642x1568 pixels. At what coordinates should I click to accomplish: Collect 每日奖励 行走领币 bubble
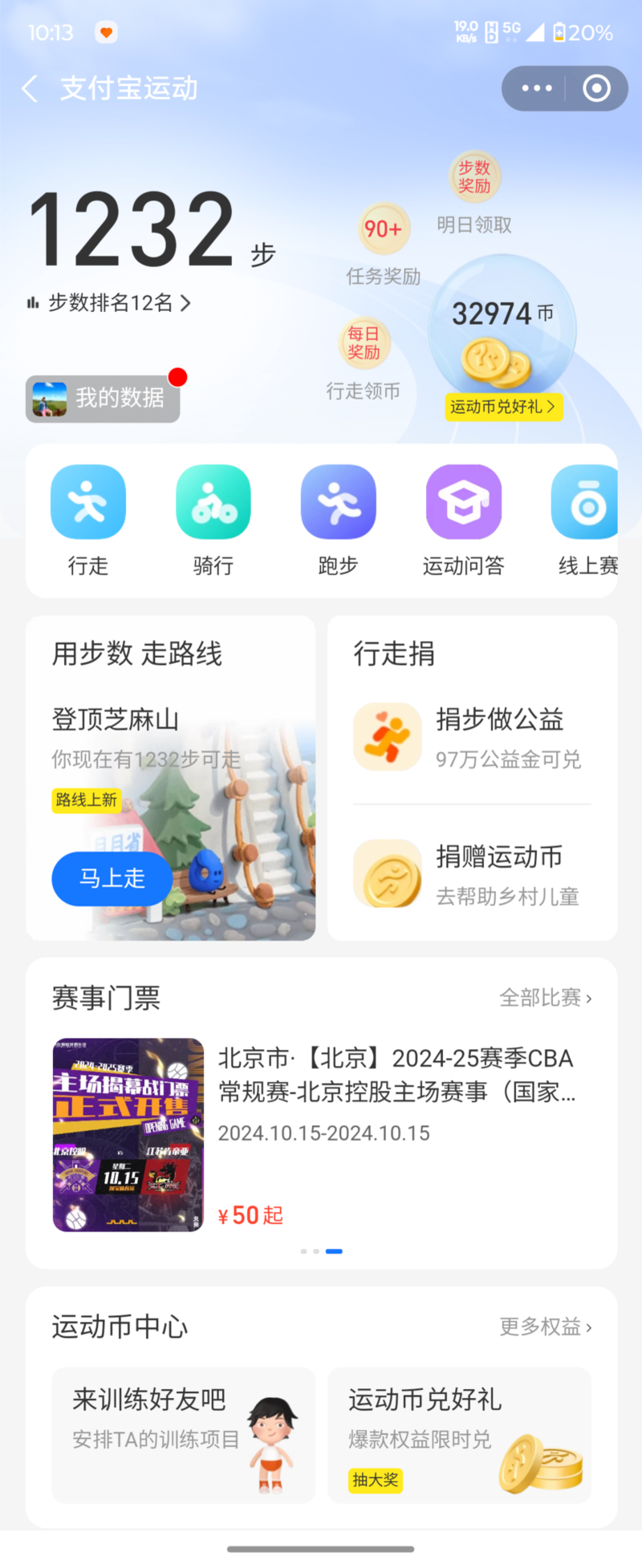click(364, 343)
